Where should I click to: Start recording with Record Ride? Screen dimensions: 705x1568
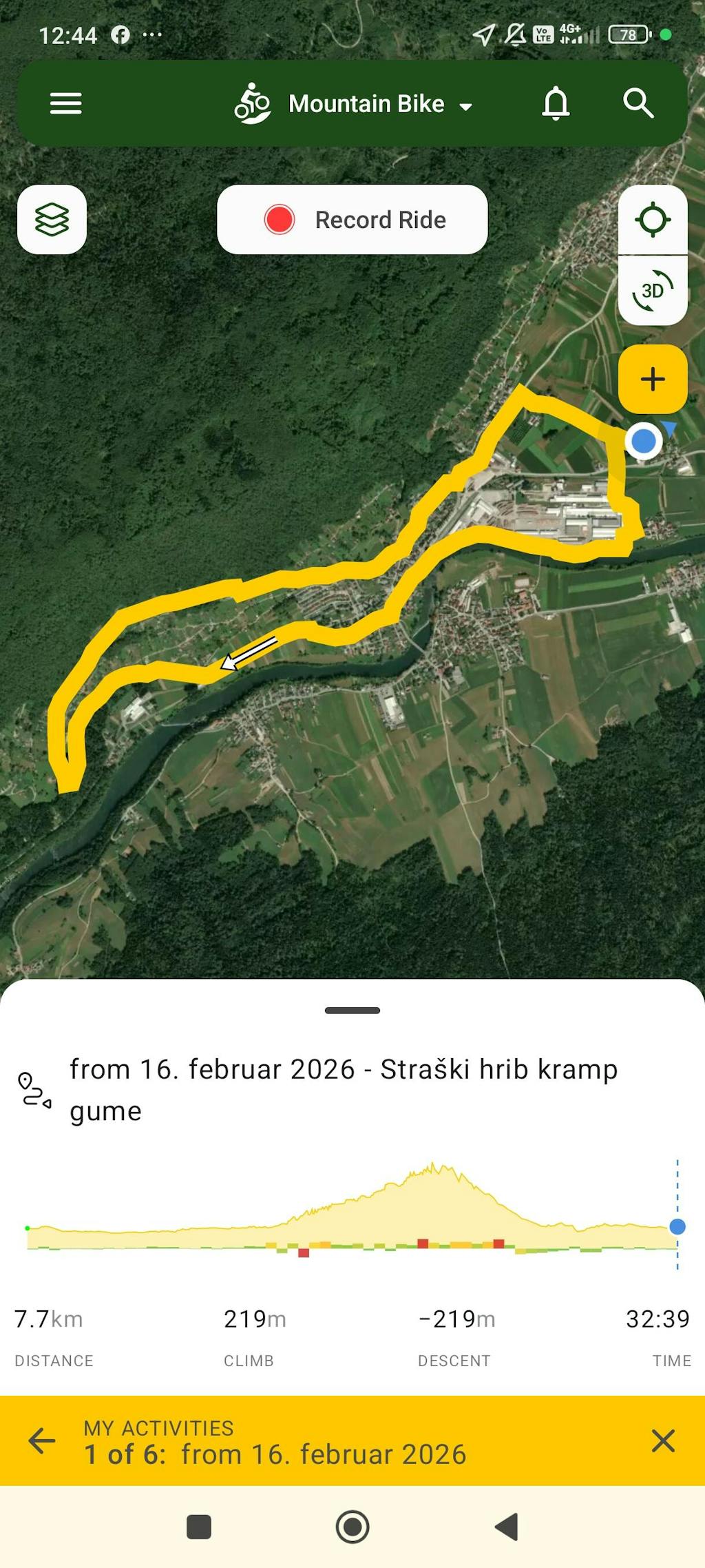352,220
